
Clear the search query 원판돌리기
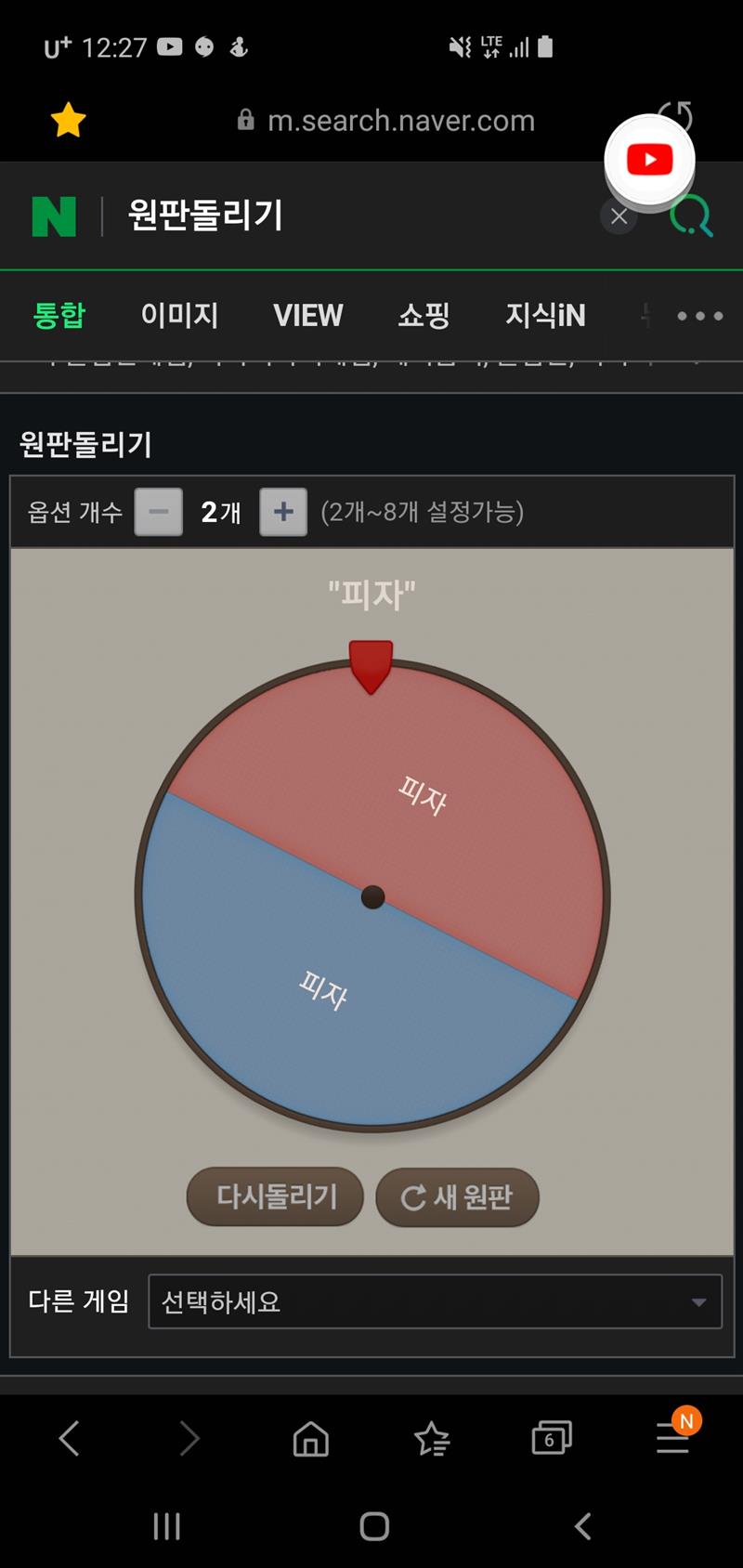619,217
